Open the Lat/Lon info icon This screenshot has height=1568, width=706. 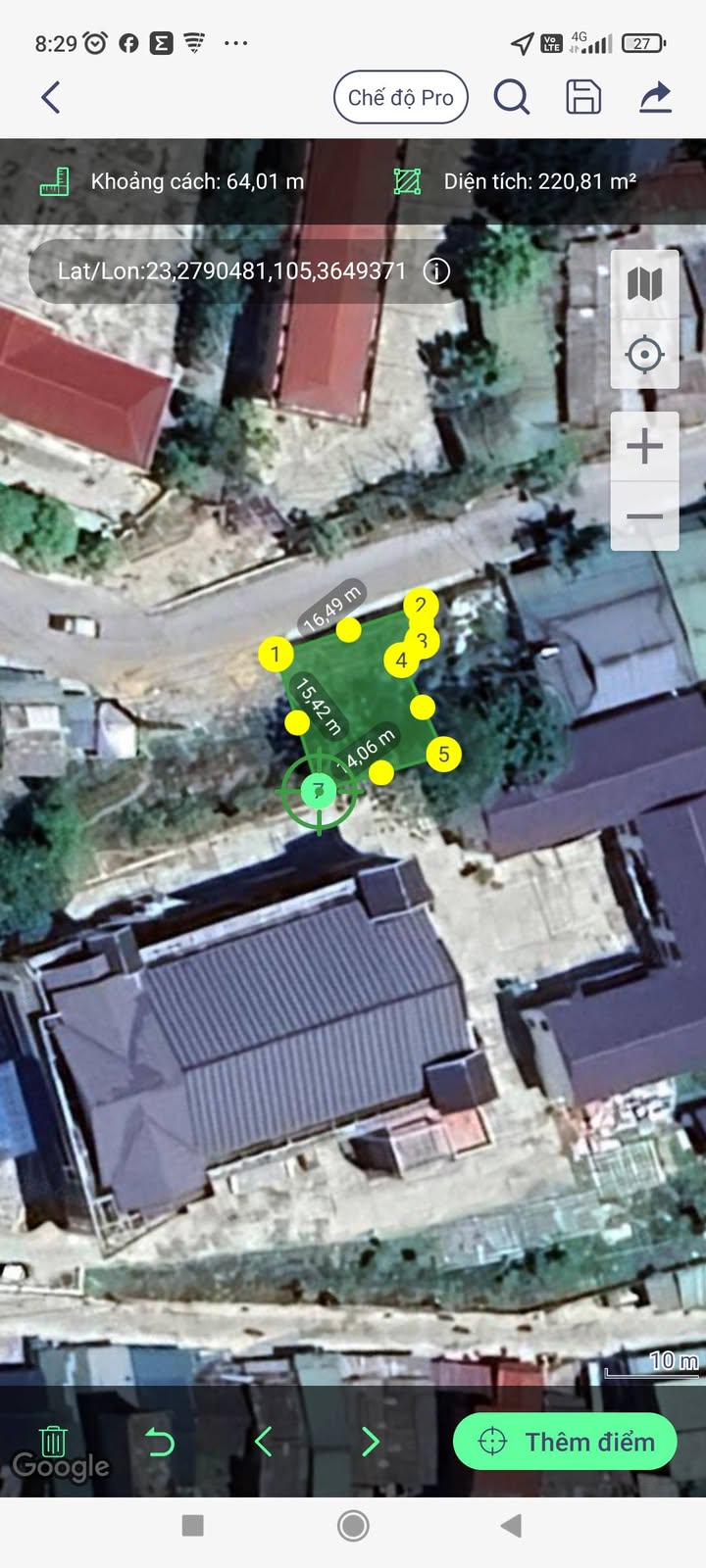436,271
